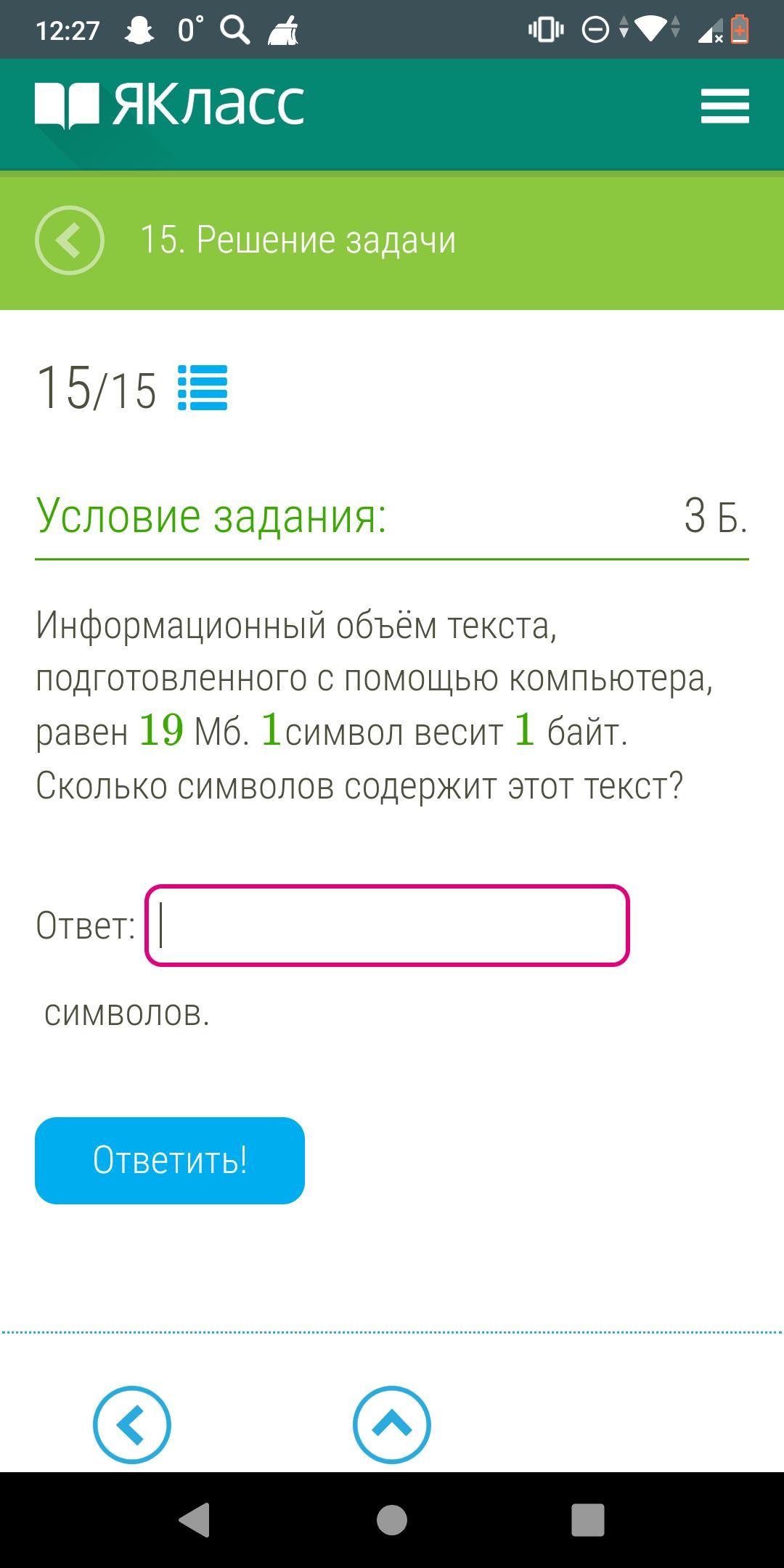784x1568 pixels.
Task: Open the hamburger menu in header
Action: tap(724, 106)
